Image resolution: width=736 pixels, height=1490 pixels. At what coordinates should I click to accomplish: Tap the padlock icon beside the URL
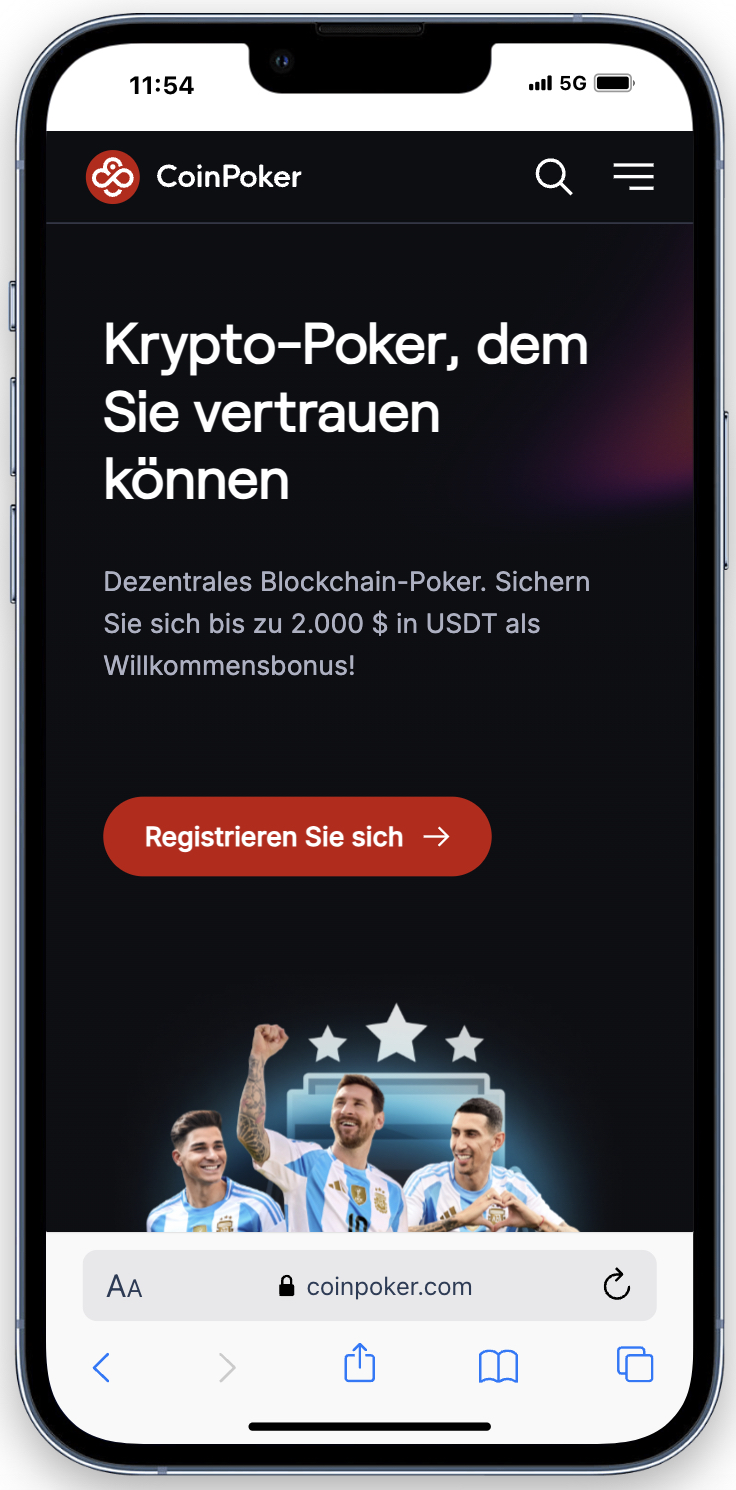(286, 1286)
